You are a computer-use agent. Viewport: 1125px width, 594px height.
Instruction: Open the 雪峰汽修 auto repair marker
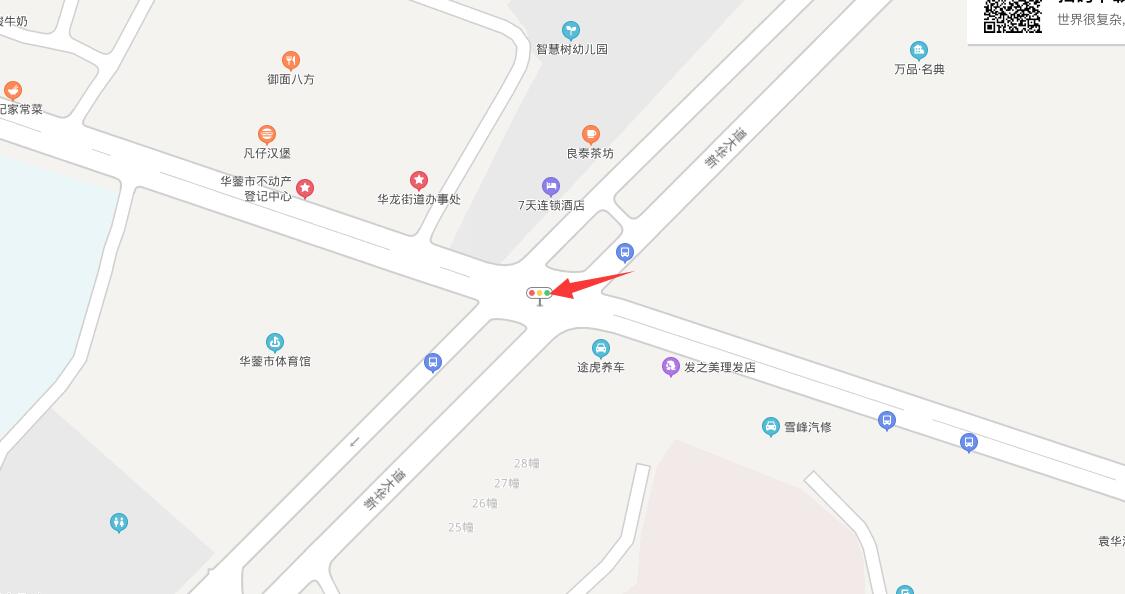pyautogui.click(x=771, y=427)
